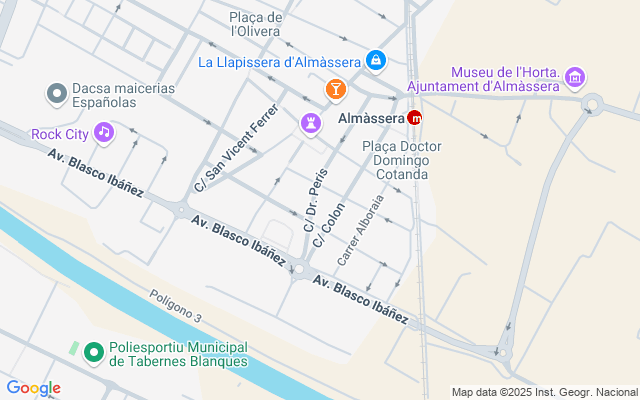Viewport: 640px width, 400px height.
Task: Open the Dacsa maicerias Españolas place marker
Action: point(57,95)
